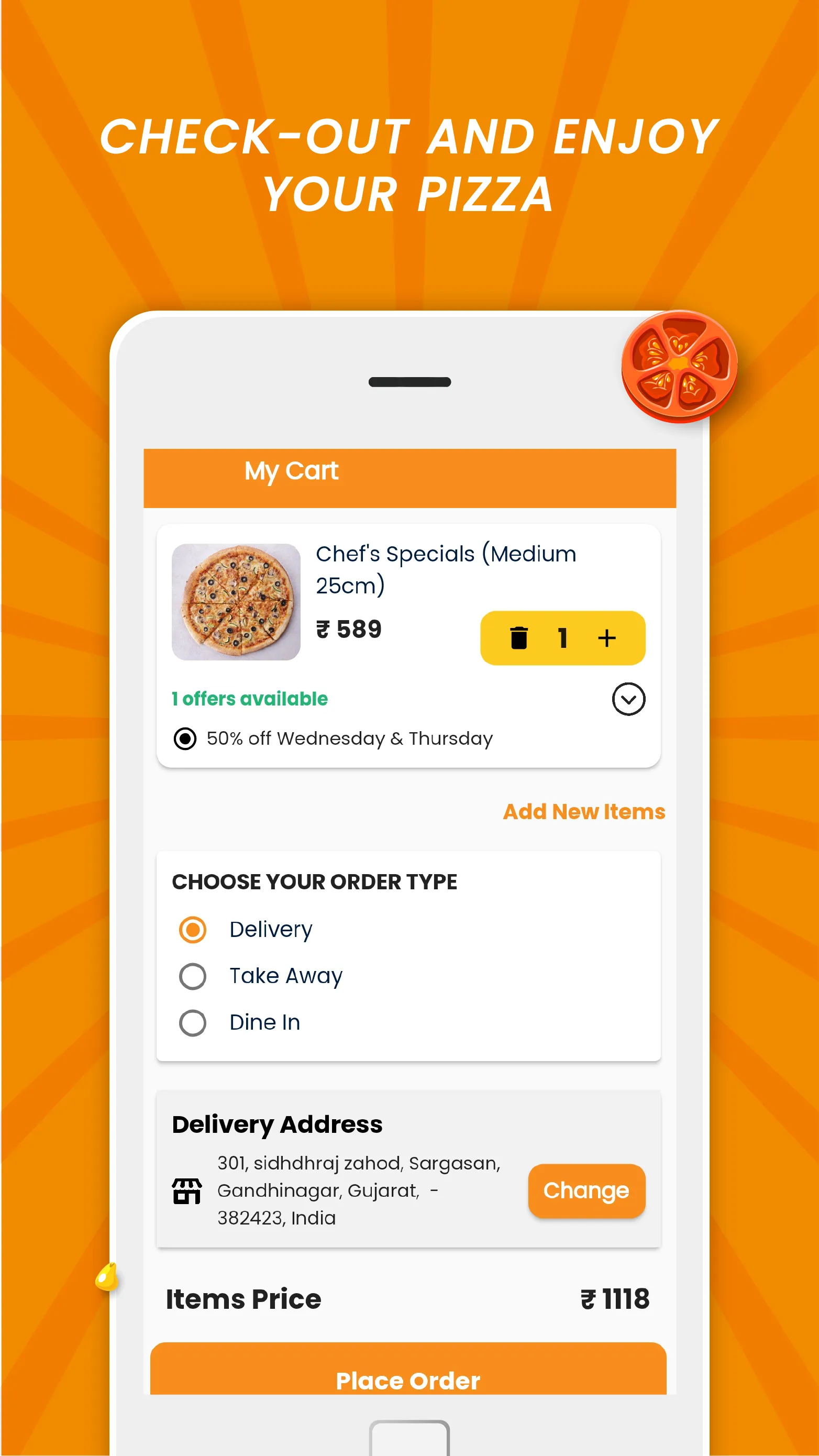Open the order type options under Choose Your Order Type
Image resolution: width=819 pixels, height=1456 pixels.
click(314, 882)
